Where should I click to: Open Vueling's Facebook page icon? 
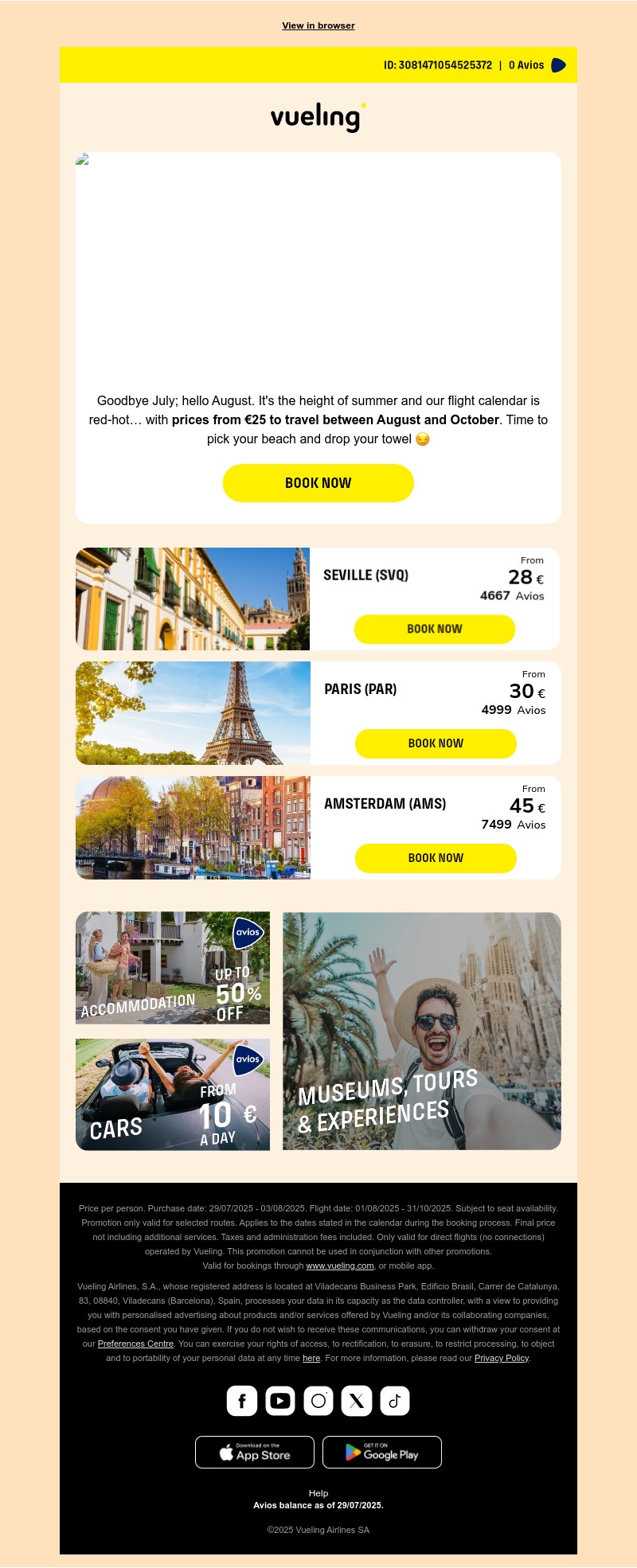click(242, 1401)
